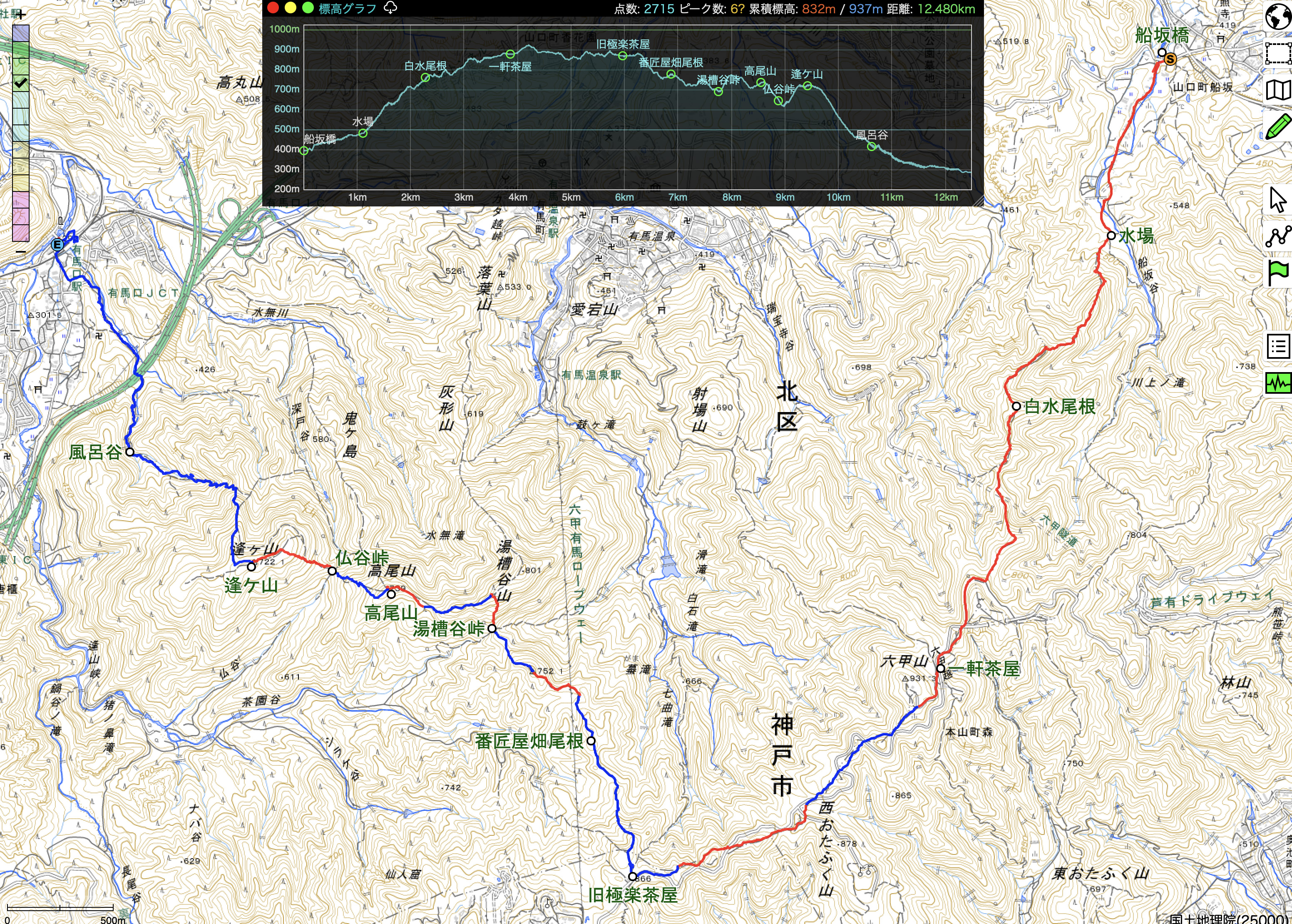
Task: Open the list panel icon
Action: (1278, 346)
